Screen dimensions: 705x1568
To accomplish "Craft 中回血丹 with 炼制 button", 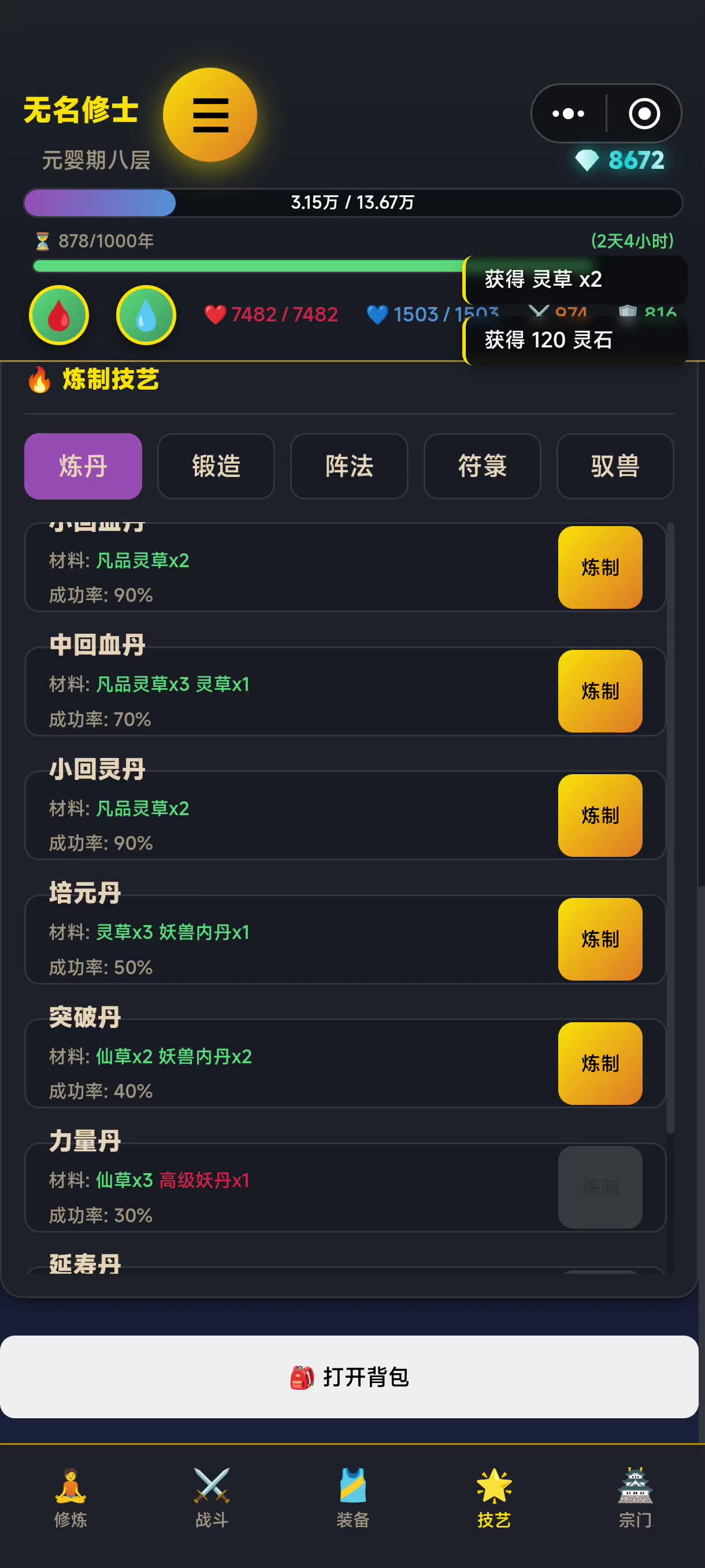I will tap(600, 691).
